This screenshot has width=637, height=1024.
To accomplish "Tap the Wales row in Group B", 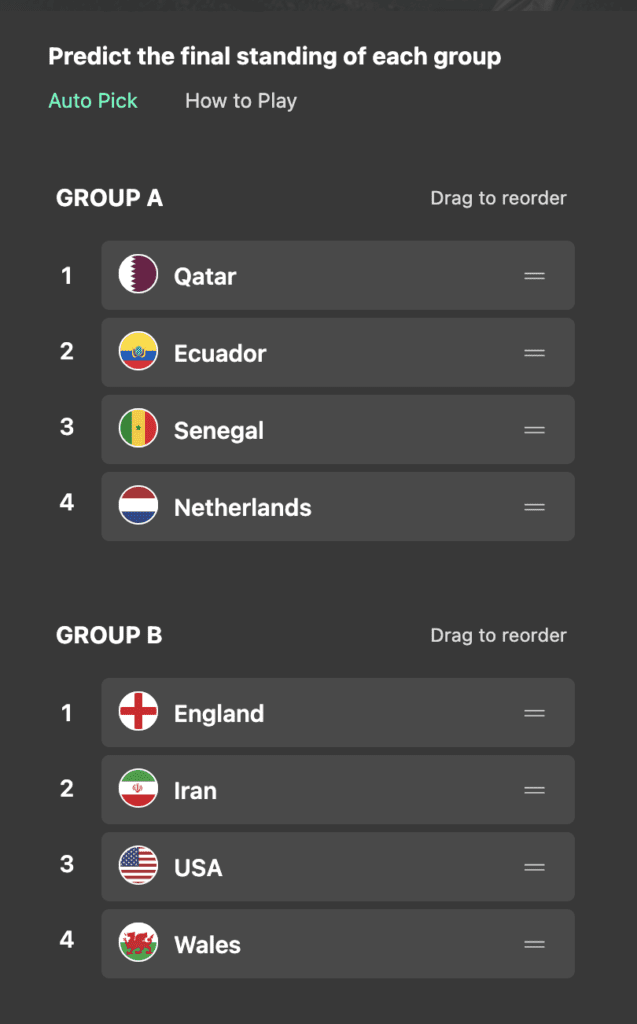I will point(338,944).
